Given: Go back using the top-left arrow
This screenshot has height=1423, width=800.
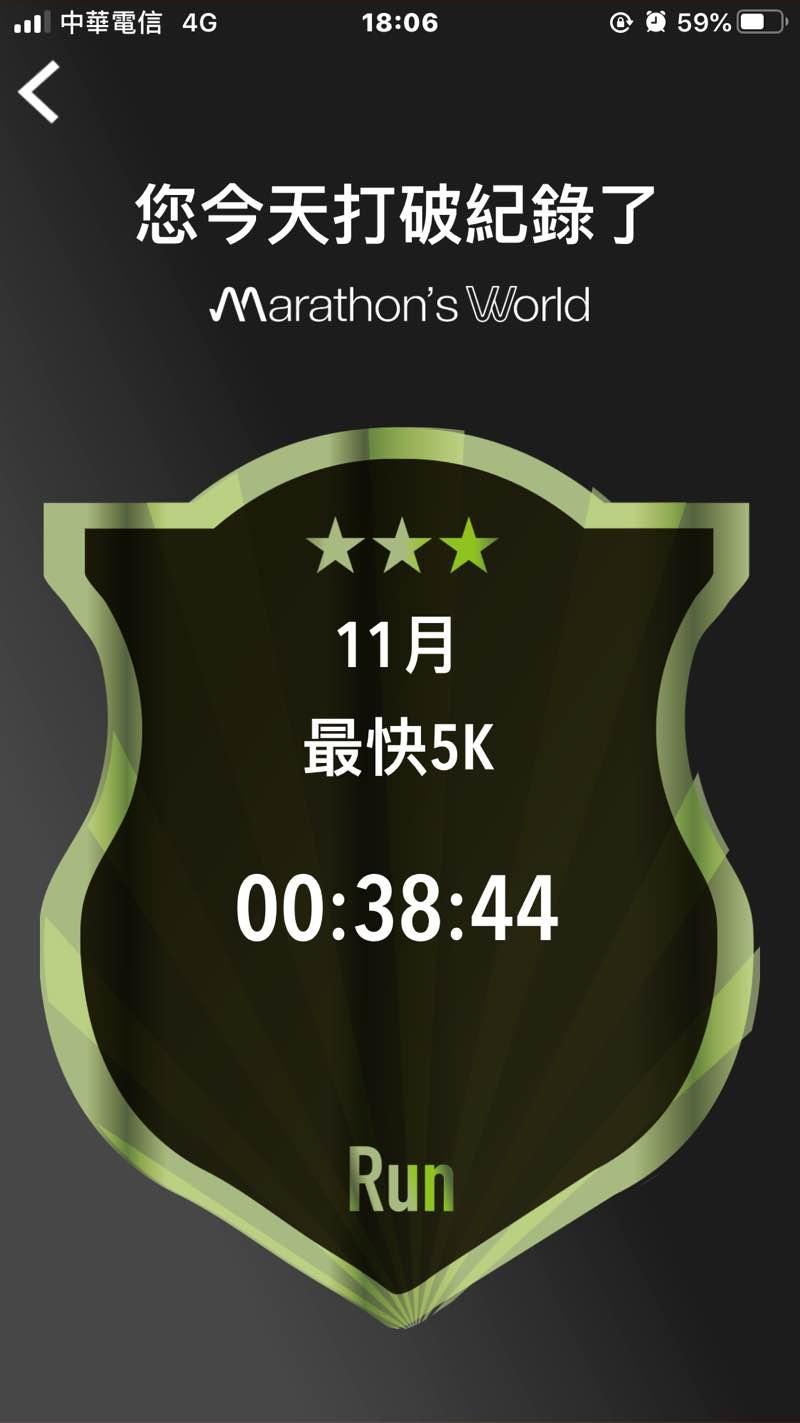Looking at the screenshot, I should click(x=40, y=92).
